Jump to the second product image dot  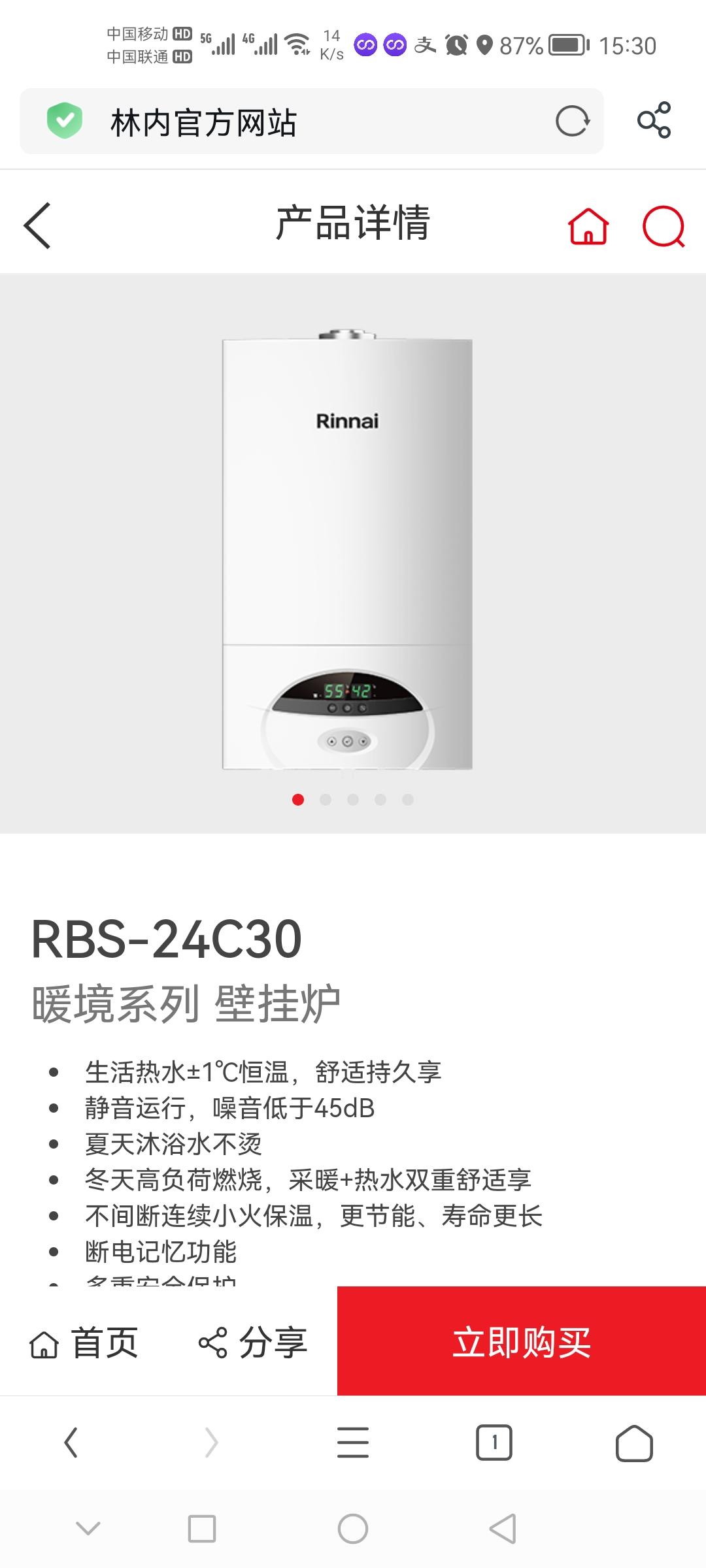tap(326, 800)
